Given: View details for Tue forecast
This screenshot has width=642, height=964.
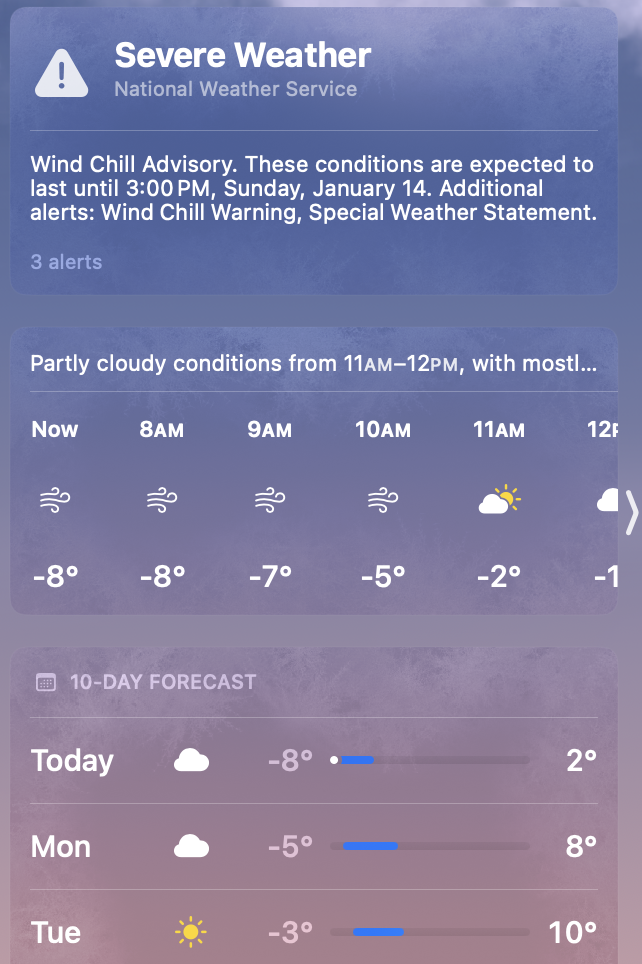Looking at the screenshot, I should click(x=313, y=933).
